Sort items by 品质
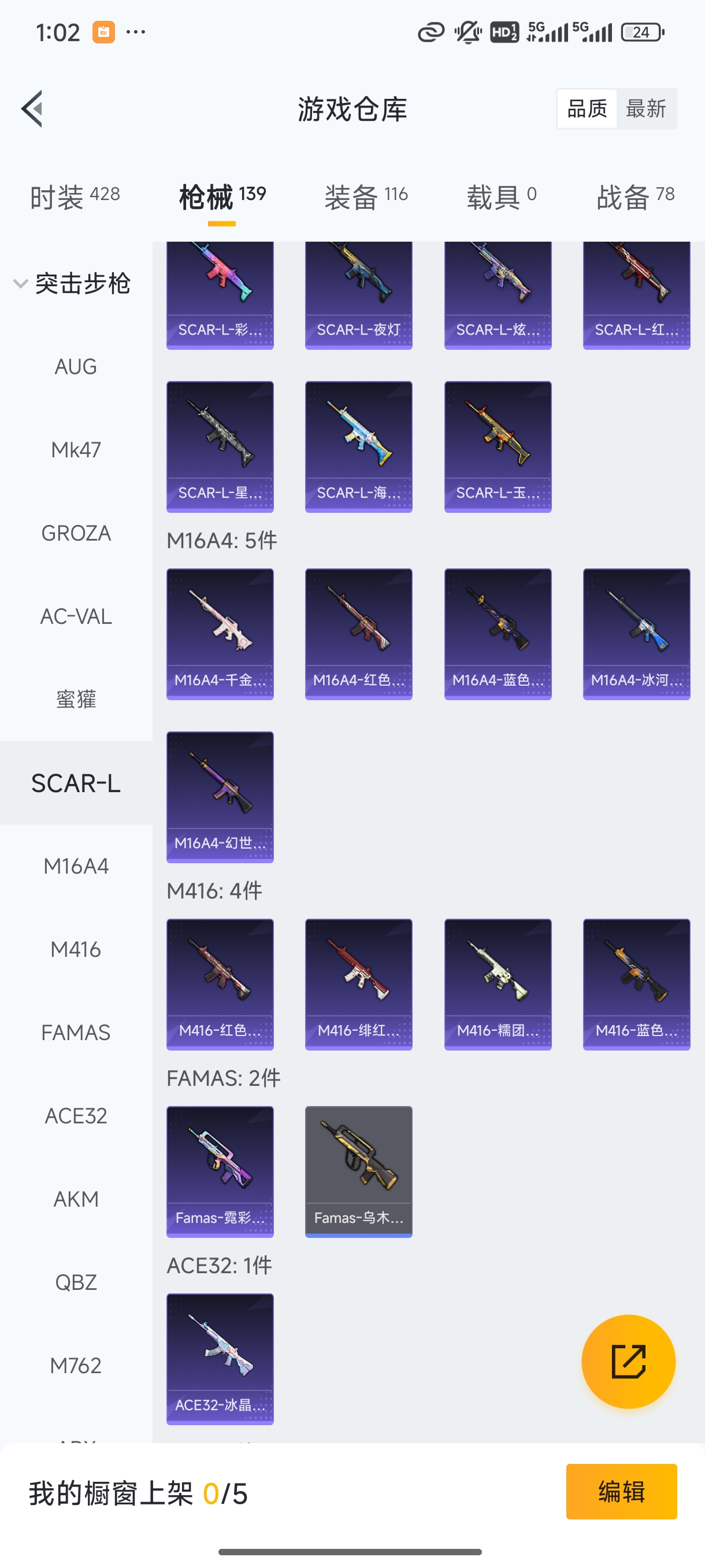This screenshot has width=705, height=1568. (x=587, y=109)
